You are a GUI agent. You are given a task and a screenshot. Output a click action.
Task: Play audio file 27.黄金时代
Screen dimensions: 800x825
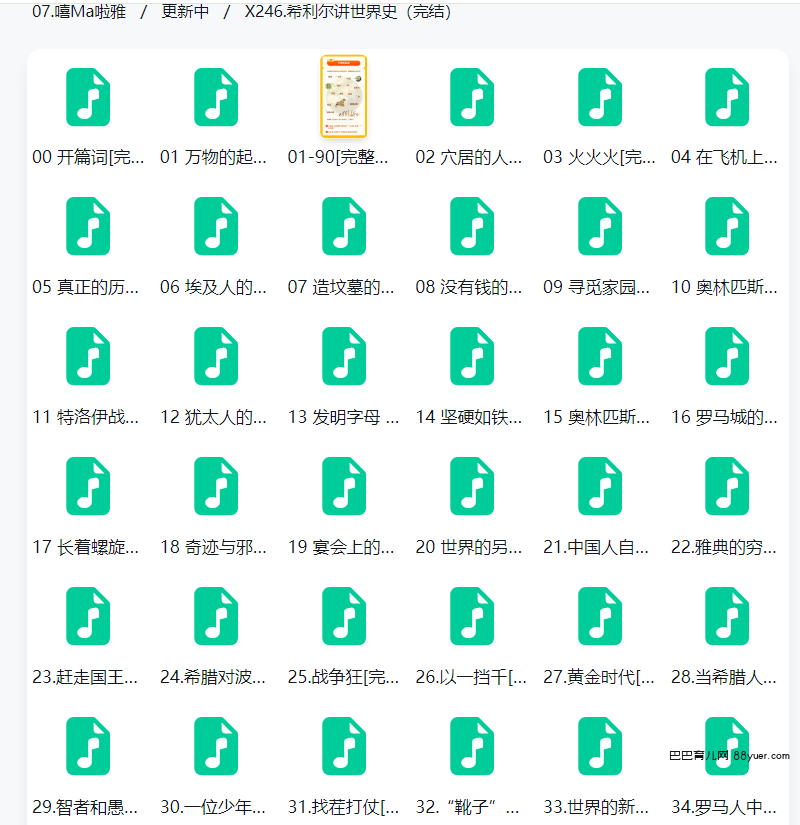600,616
